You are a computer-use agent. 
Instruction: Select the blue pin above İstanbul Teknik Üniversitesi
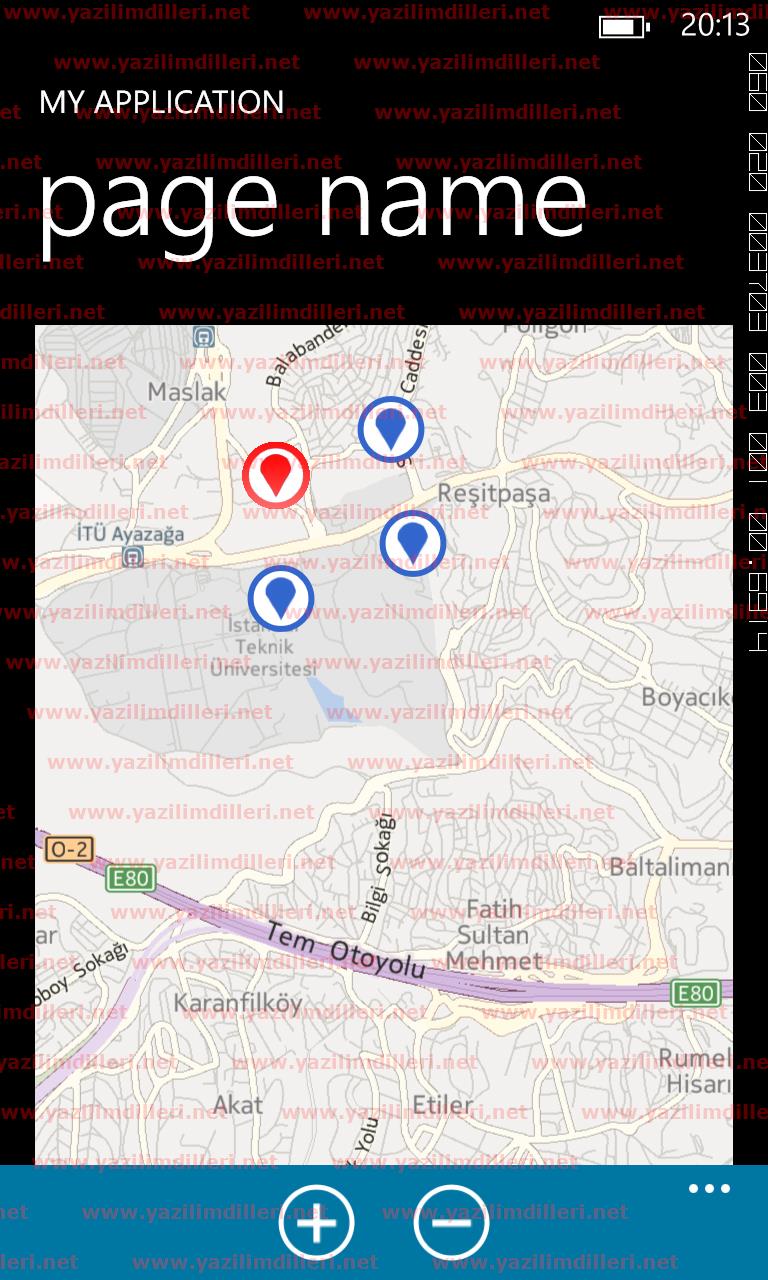281,597
